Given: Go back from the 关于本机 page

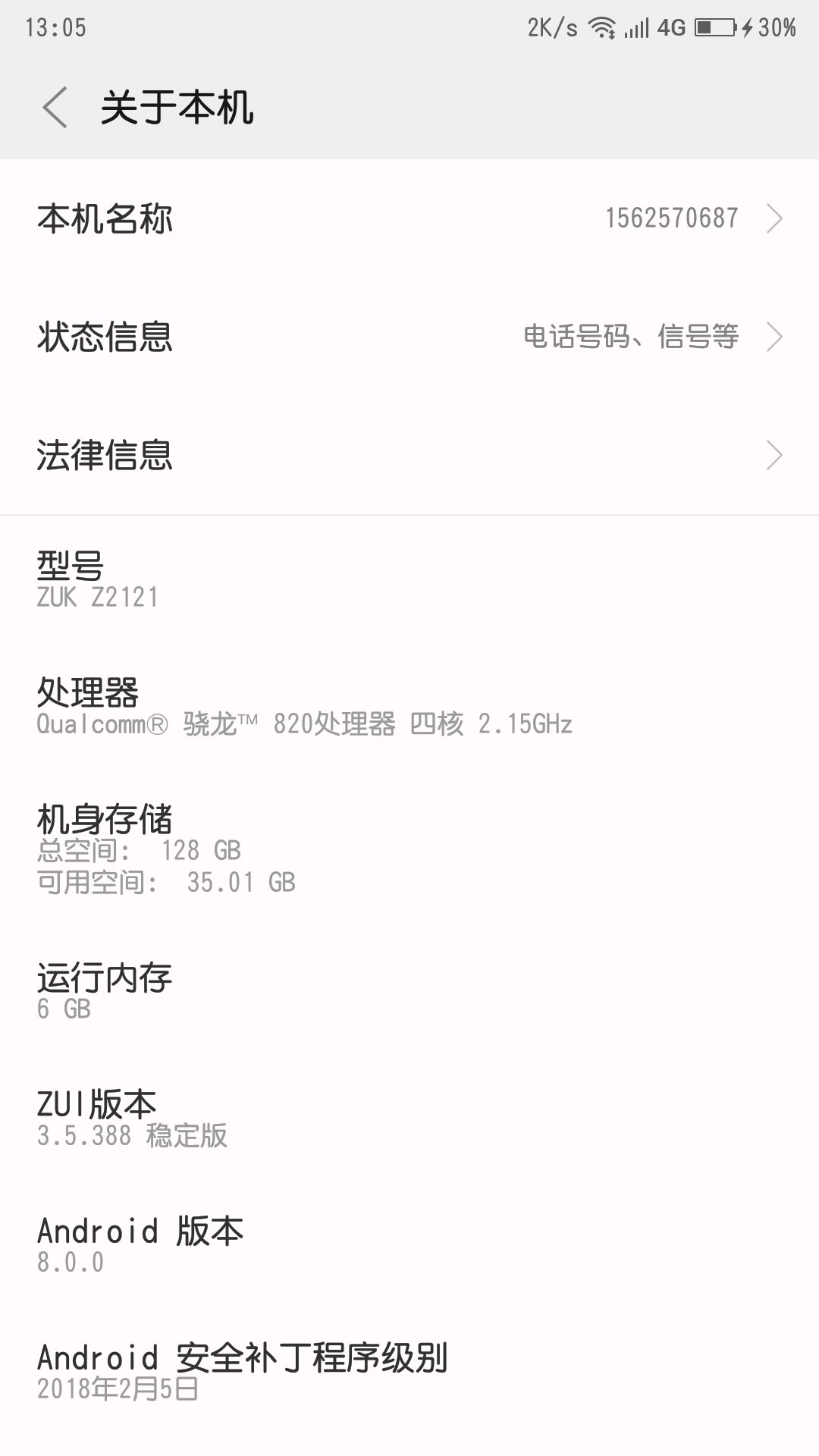Looking at the screenshot, I should point(55,107).
